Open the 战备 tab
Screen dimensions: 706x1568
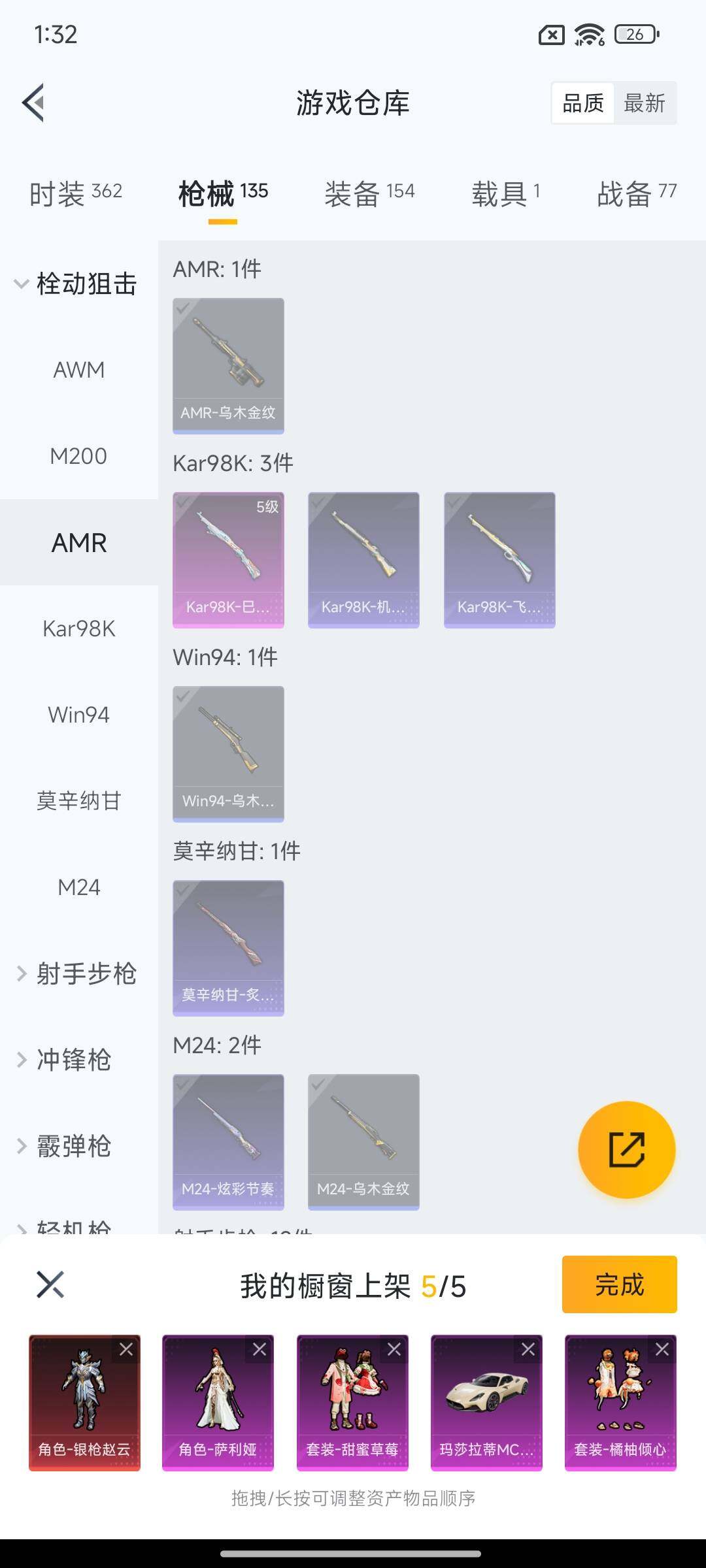point(636,193)
